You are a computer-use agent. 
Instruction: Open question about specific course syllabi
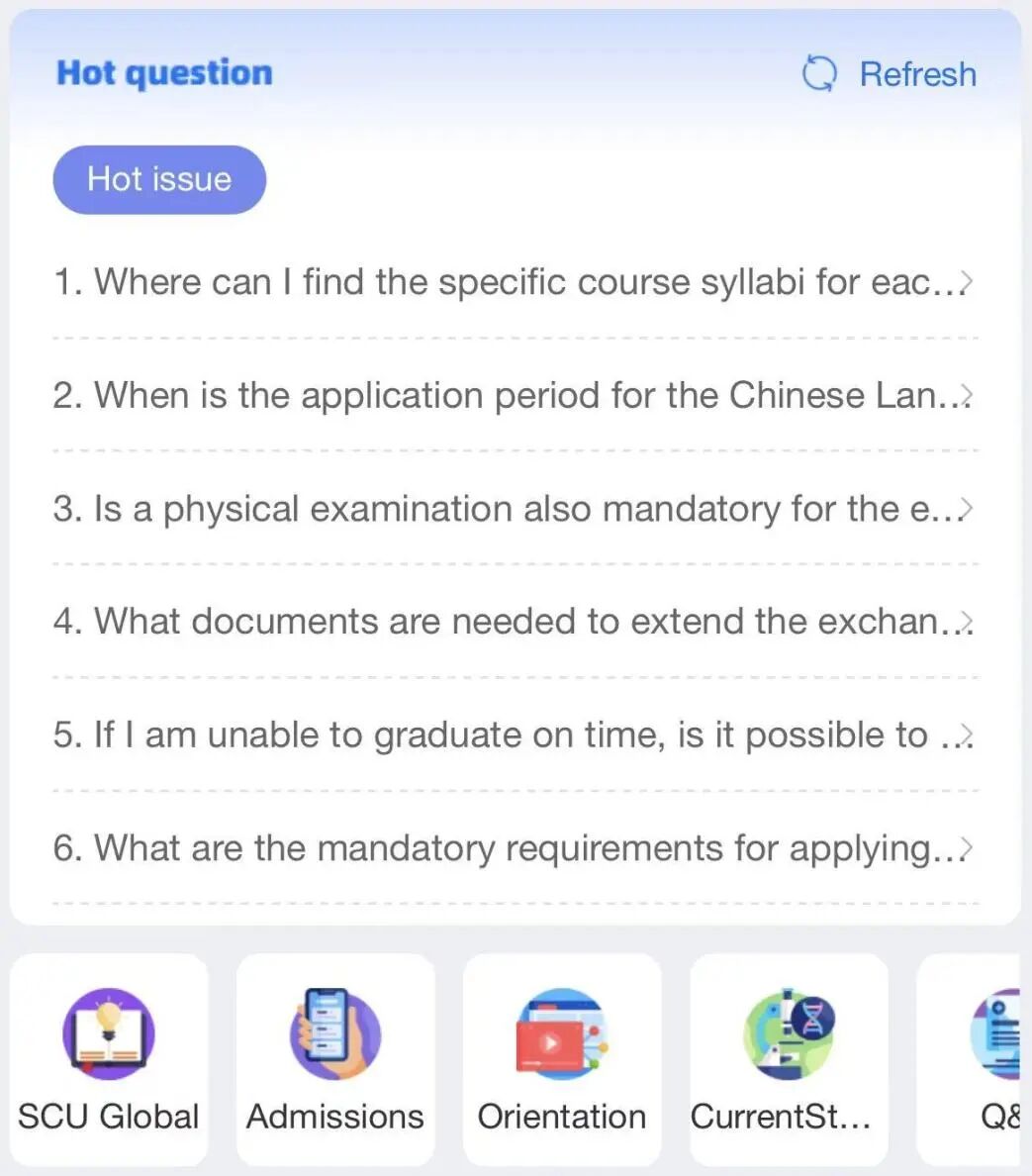[x=513, y=282]
